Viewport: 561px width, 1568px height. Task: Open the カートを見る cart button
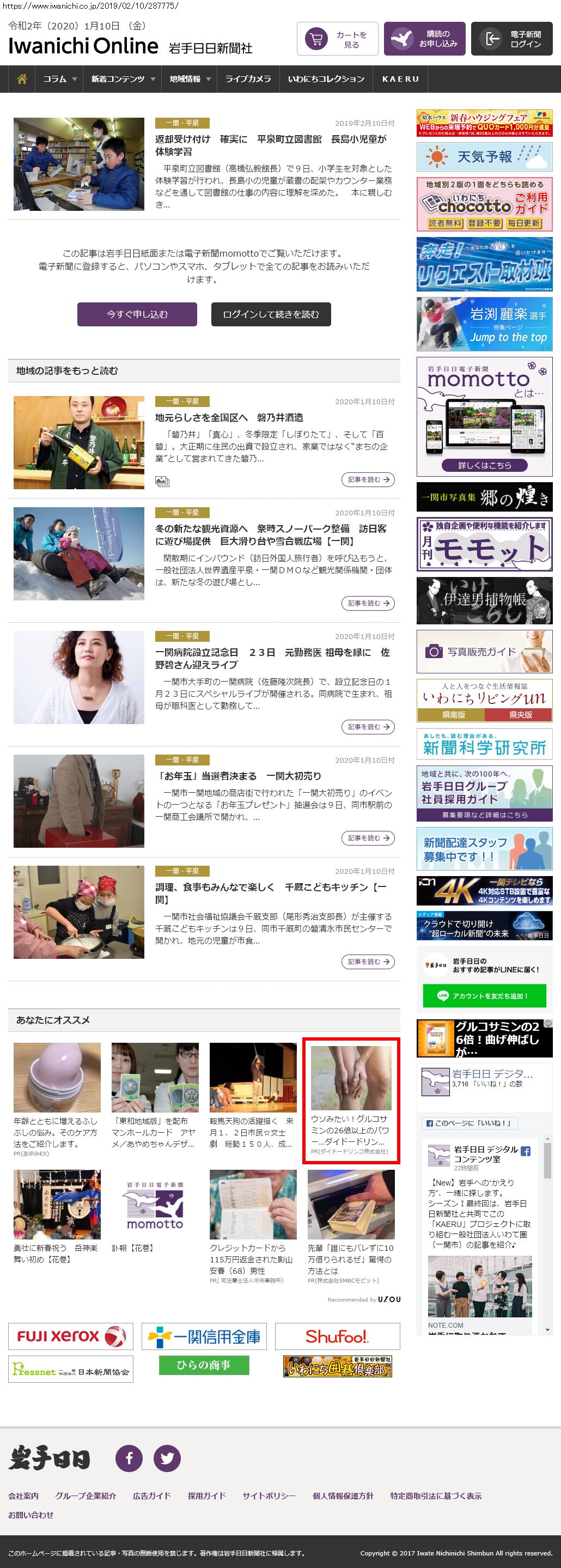click(338, 40)
